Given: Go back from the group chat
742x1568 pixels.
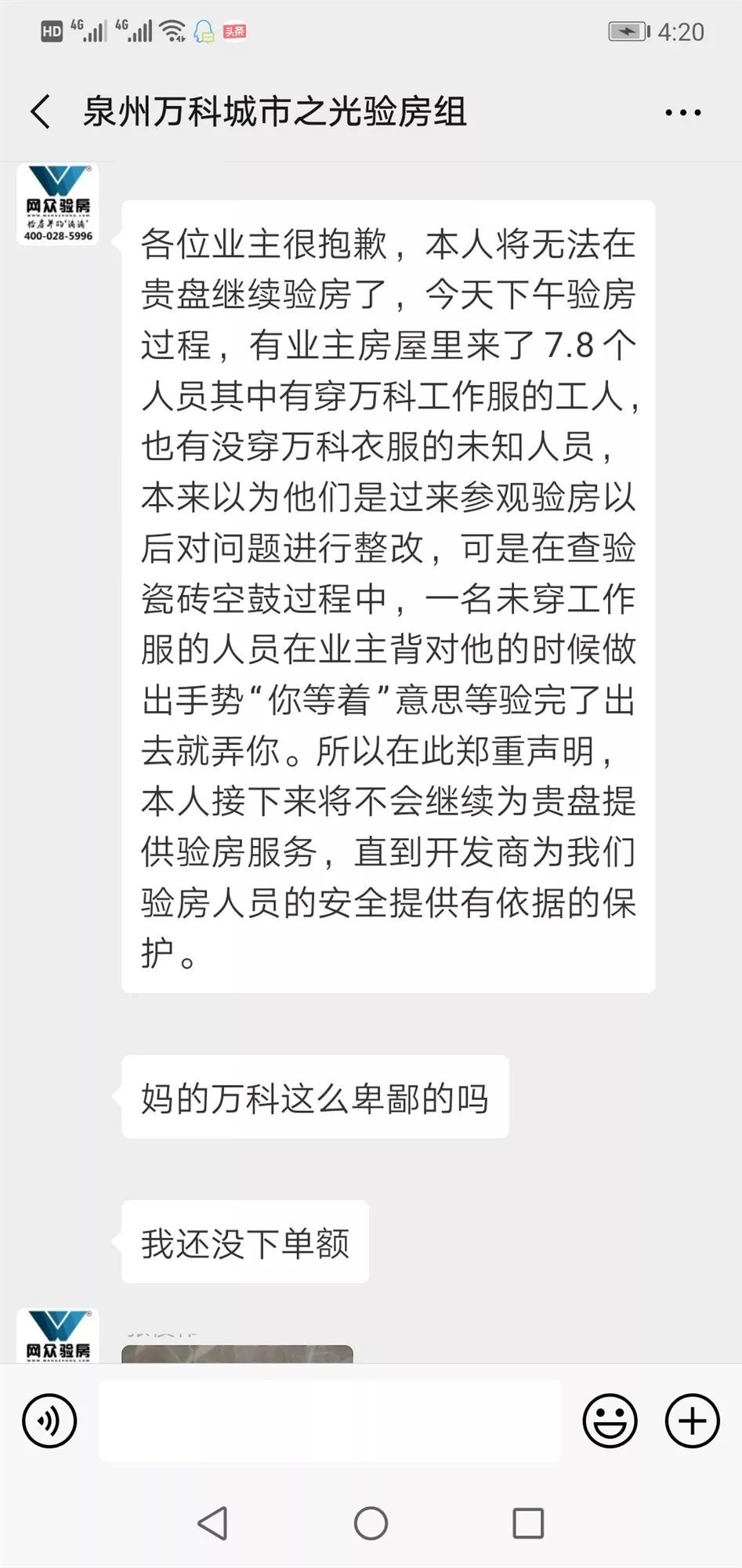Looking at the screenshot, I should 41,111.
